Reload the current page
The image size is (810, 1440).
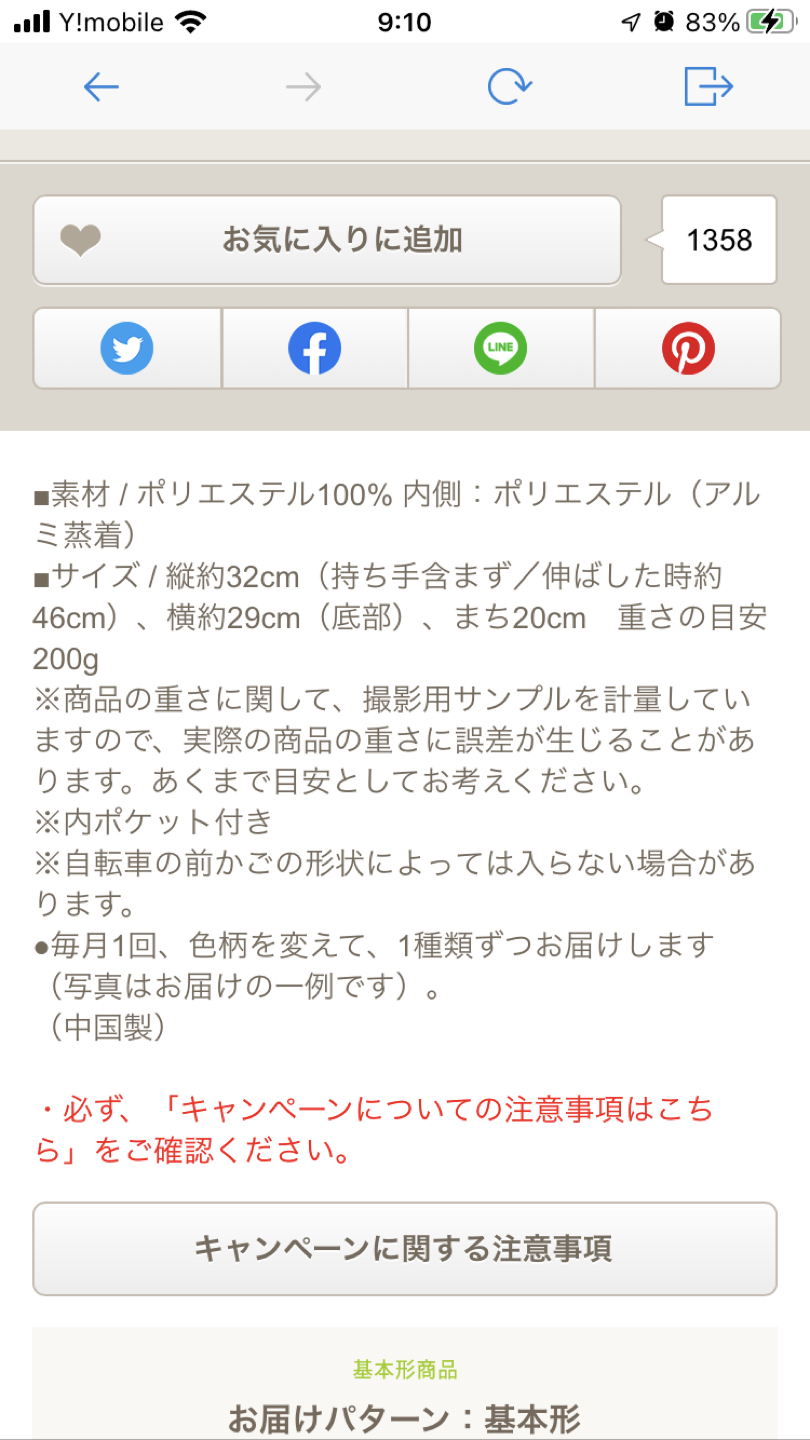509,86
